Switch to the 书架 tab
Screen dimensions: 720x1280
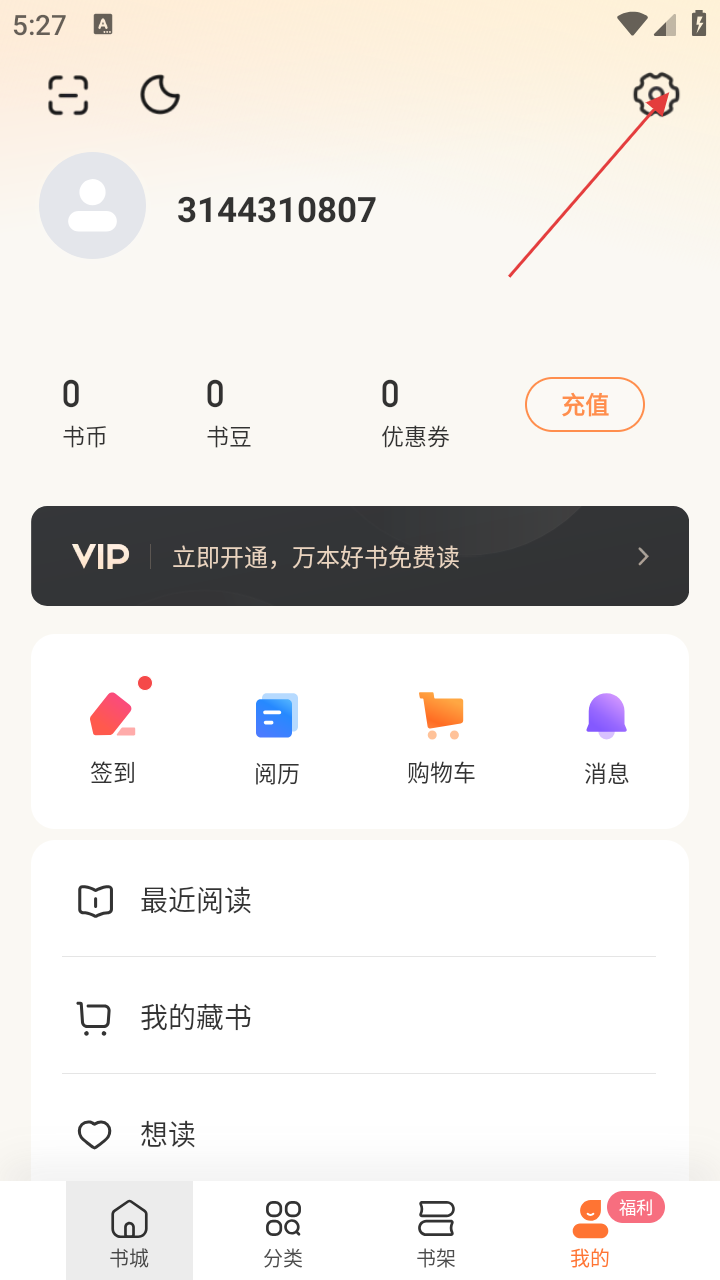click(436, 1232)
